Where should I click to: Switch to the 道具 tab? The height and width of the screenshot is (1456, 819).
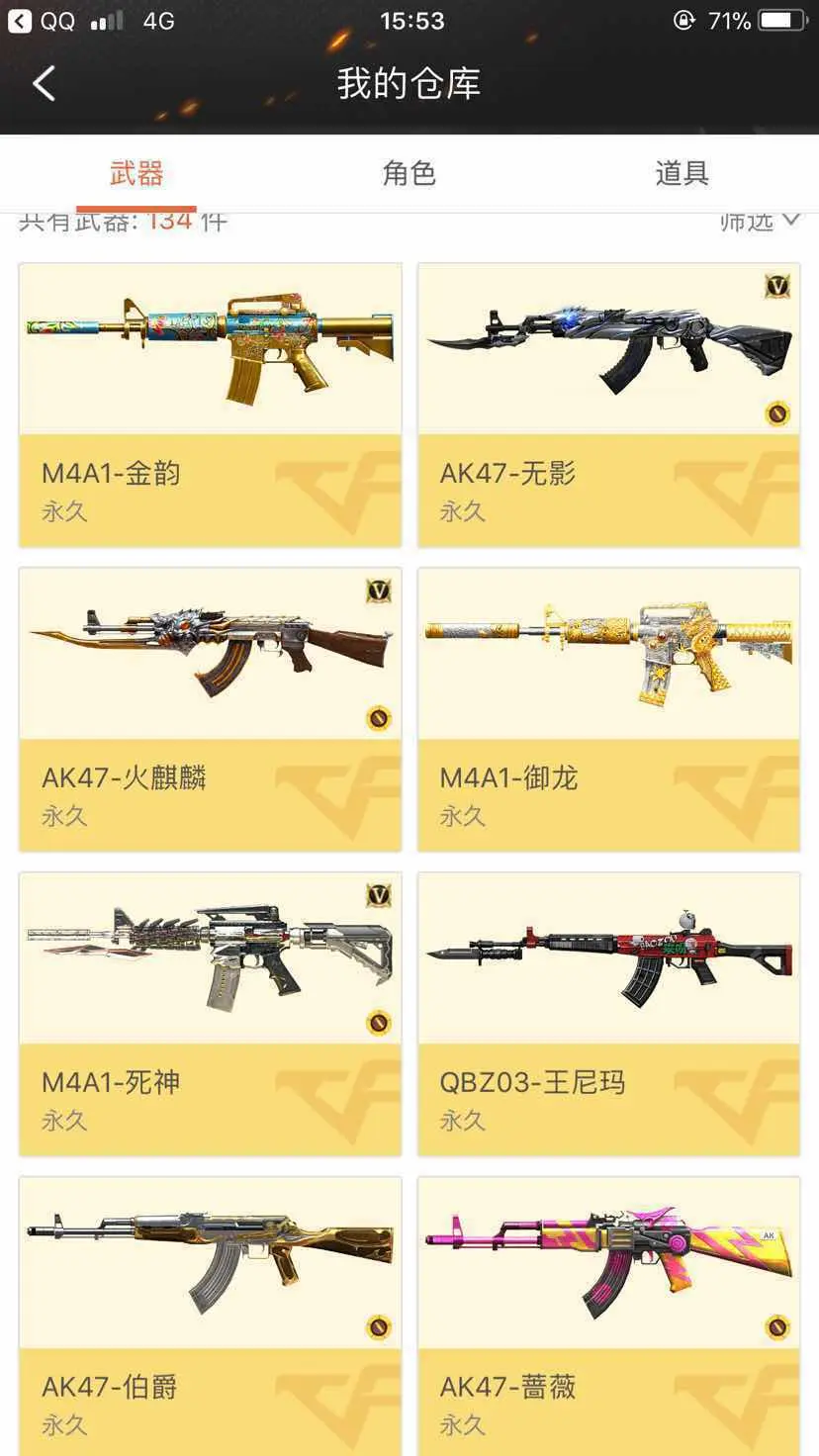click(682, 173)
